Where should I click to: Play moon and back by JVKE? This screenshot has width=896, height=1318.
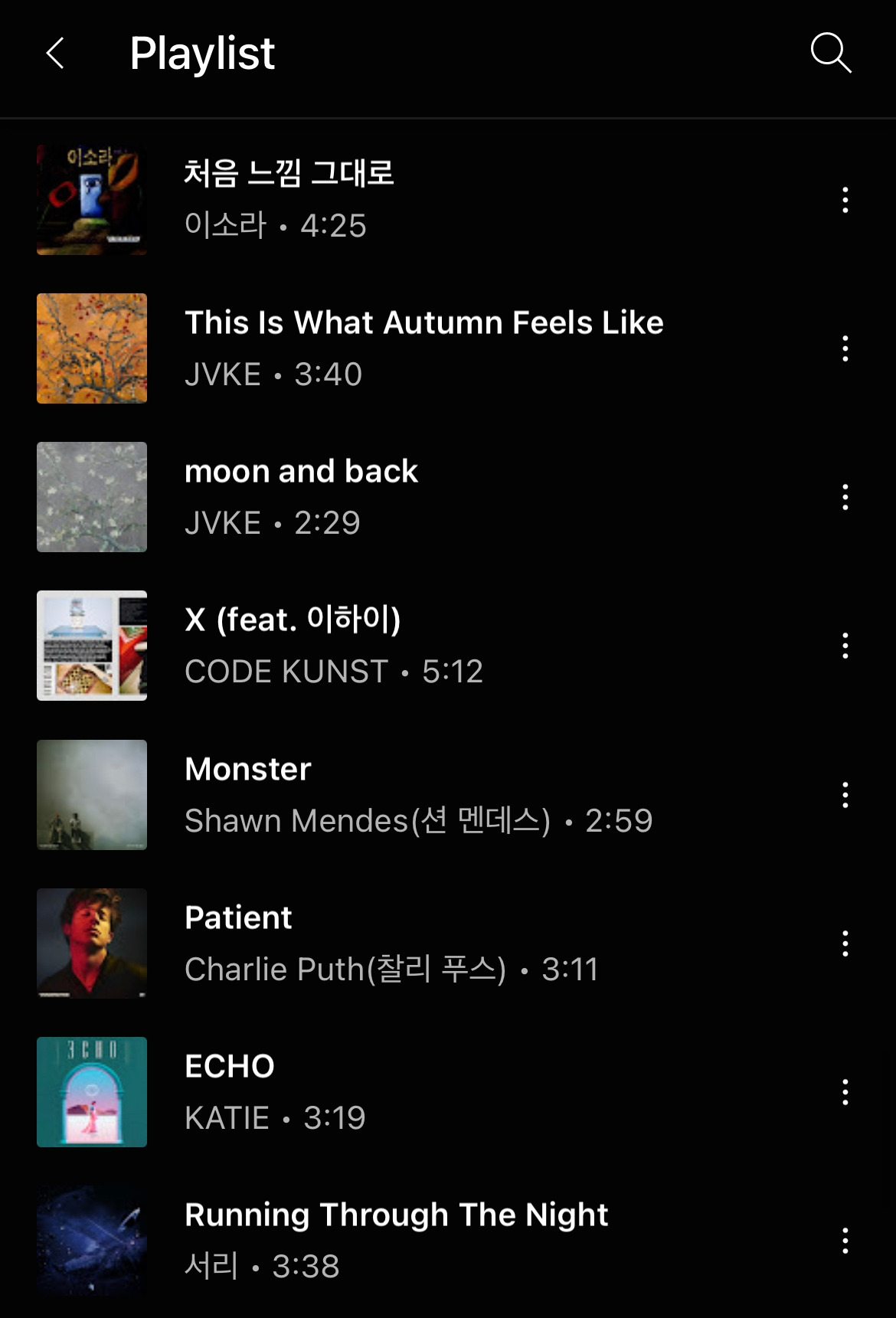[301, 472]
